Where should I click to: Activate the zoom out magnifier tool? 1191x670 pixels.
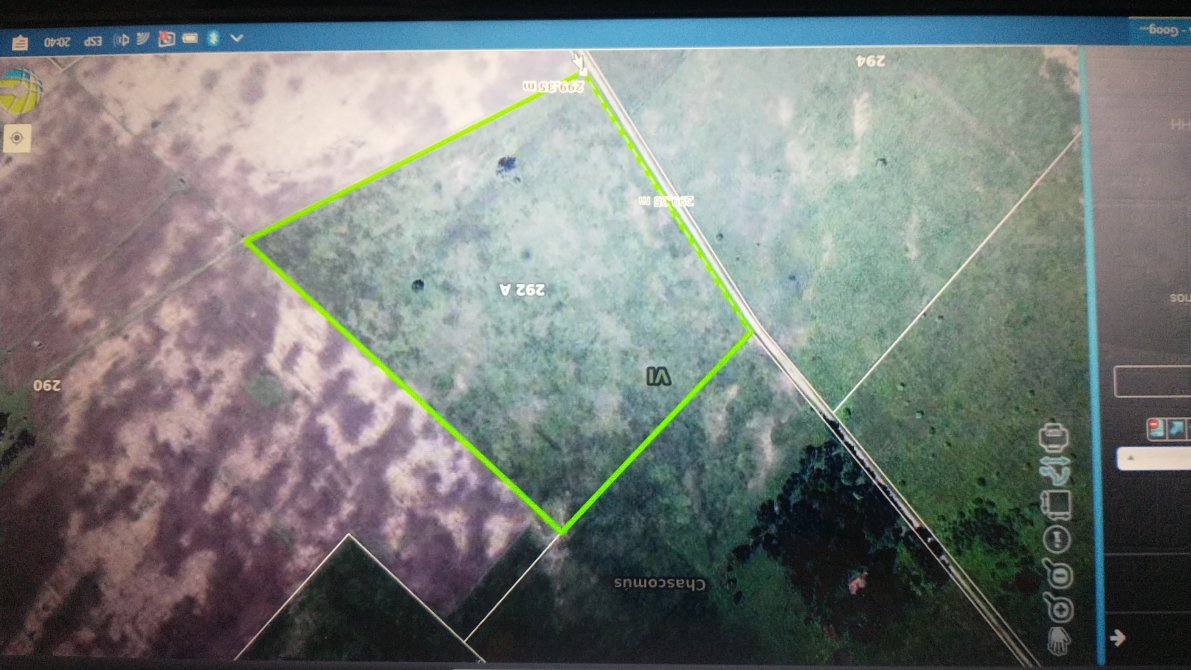[1058, 575]
